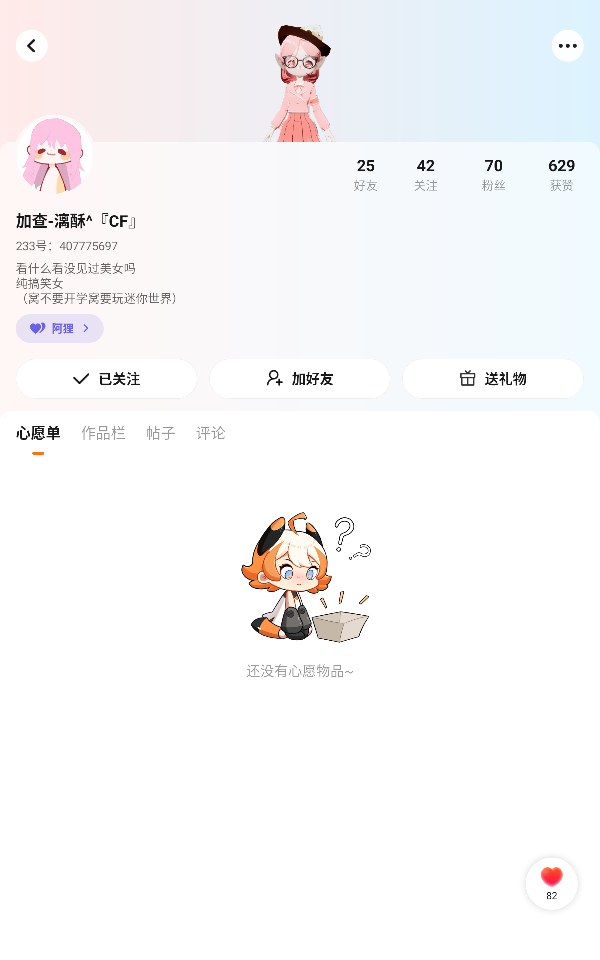Send a gift with 送礼物
This screenshot has height=960, width=600.
(492, 379)
